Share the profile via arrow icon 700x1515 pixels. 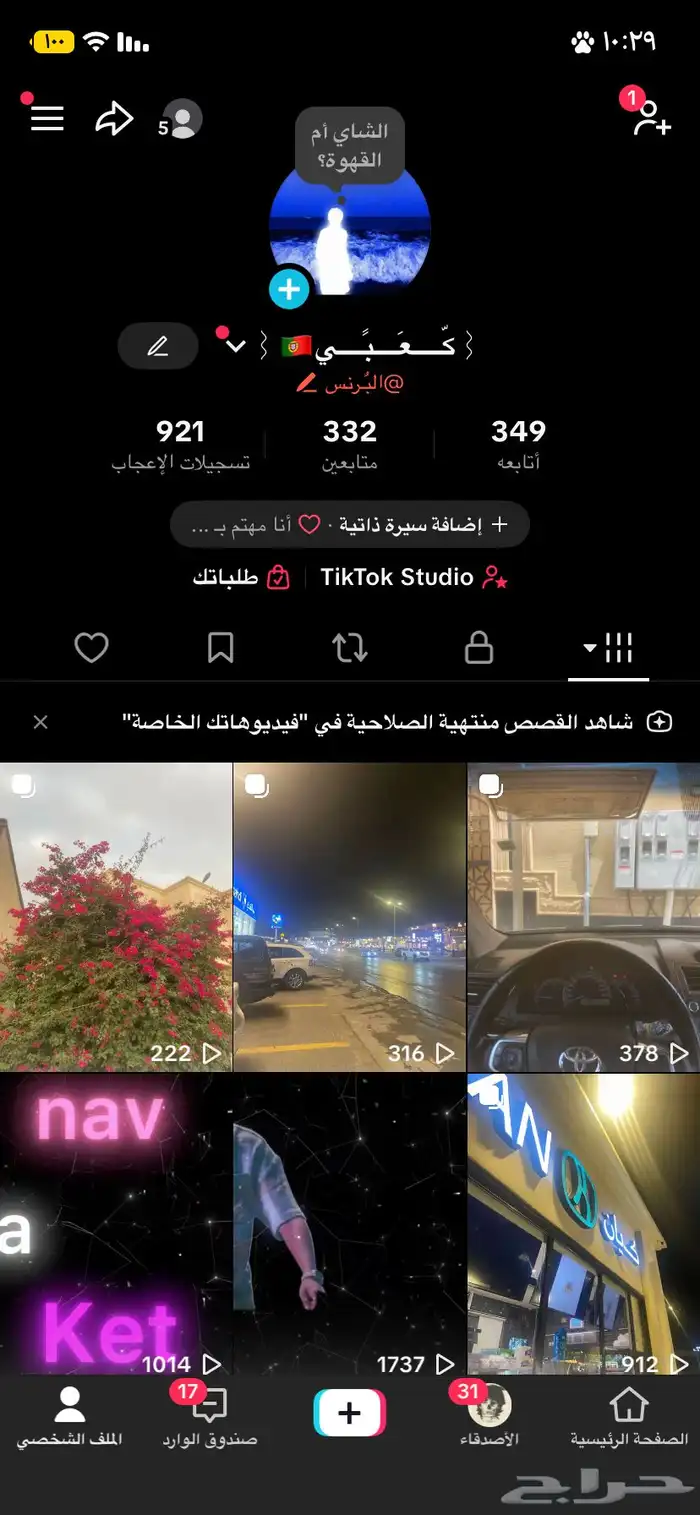[114, 120]
